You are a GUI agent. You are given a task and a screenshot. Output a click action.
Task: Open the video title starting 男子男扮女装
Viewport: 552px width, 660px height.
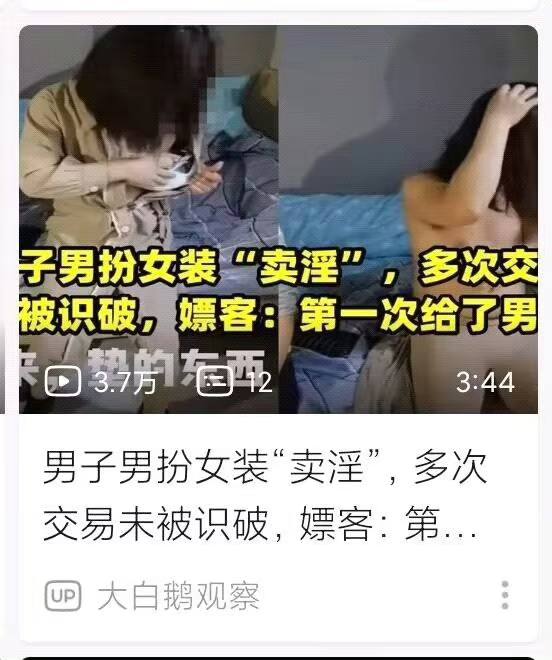(x=265, y=496)
